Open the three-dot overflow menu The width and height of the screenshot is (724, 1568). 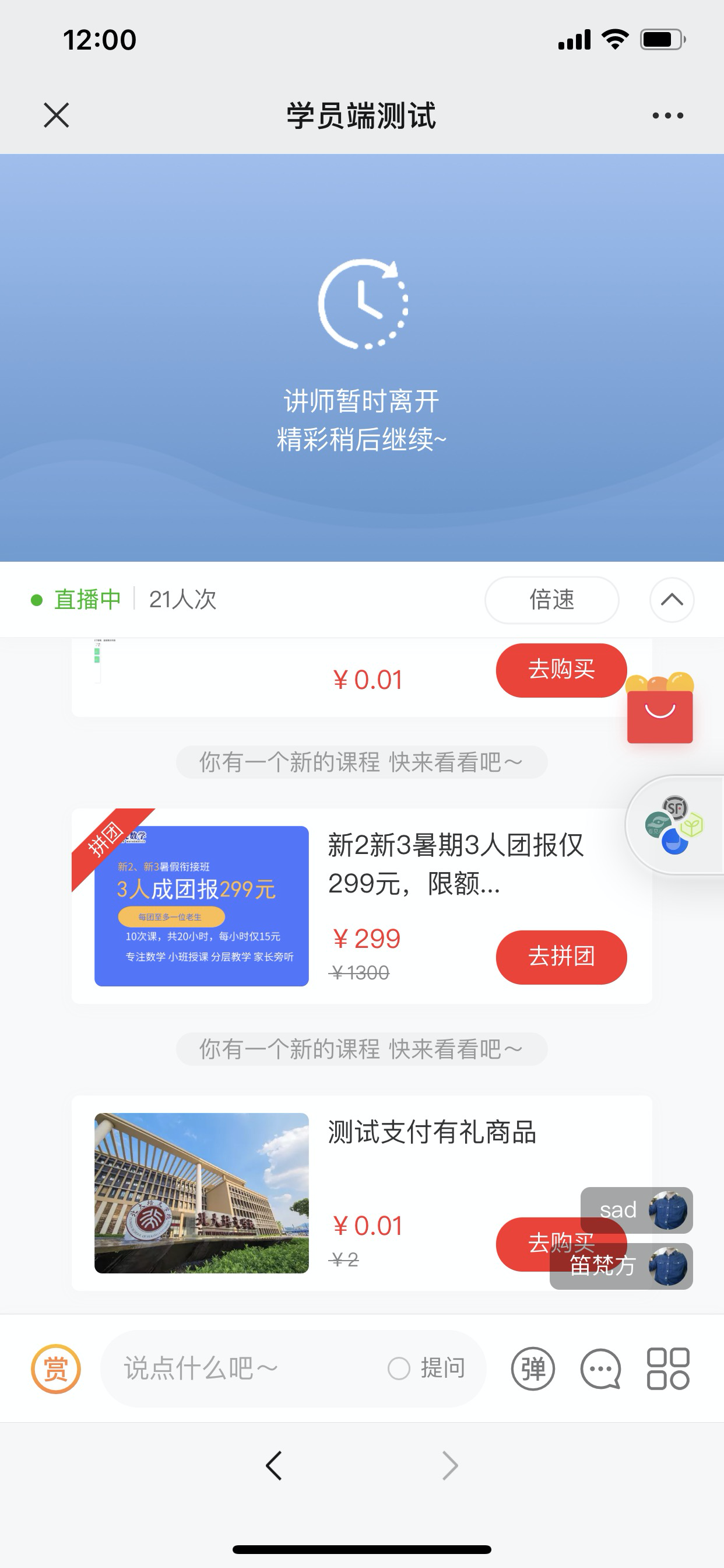[667, 115]
